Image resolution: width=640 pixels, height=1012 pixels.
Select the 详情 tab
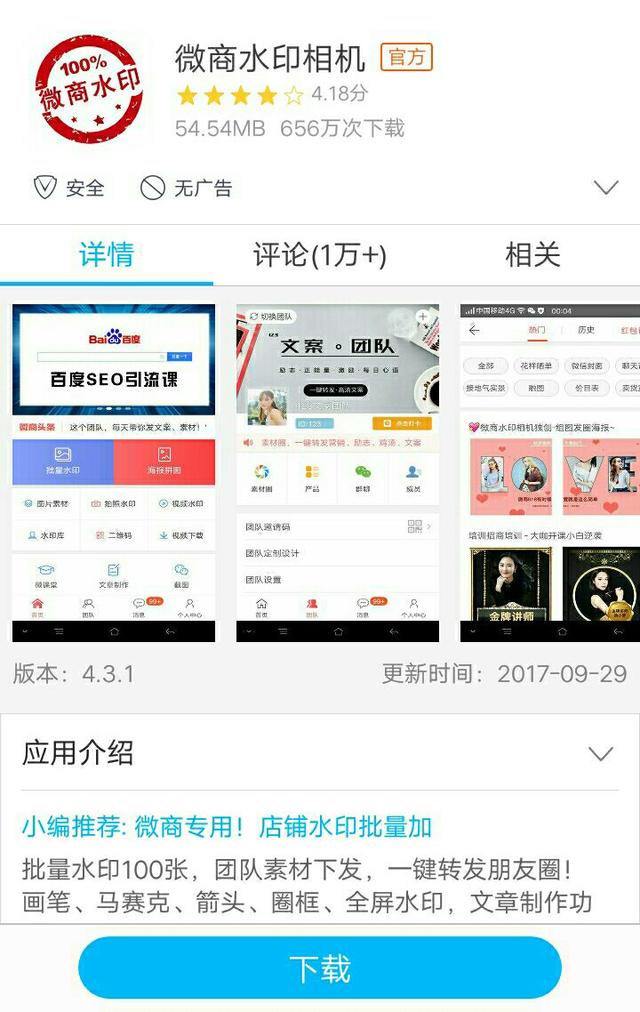(x=106, y=255)
